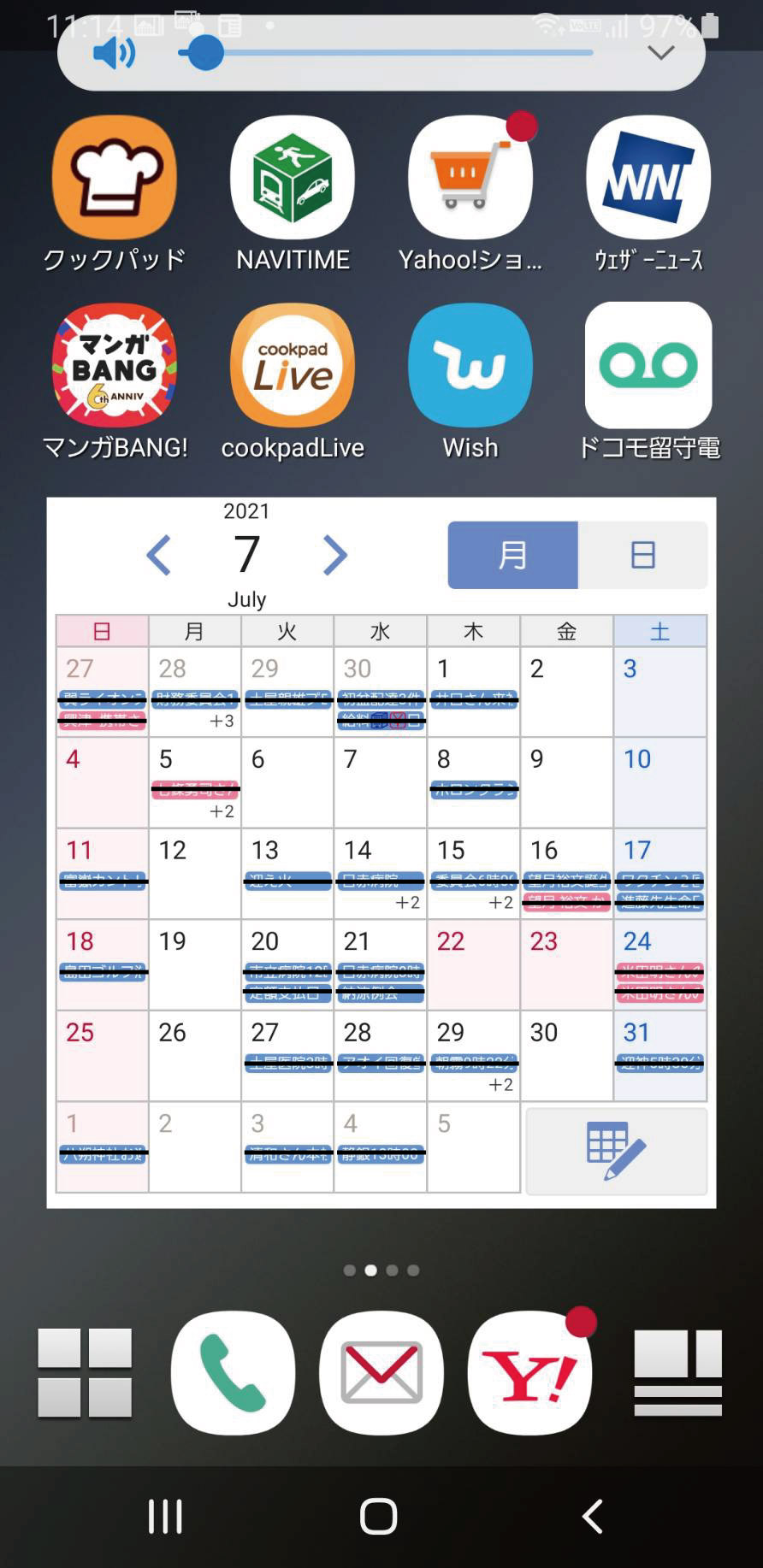Viewport: 763px width, 1568px height.
Task: Open the app drawer grid
Action: (x=85, y=1373)
